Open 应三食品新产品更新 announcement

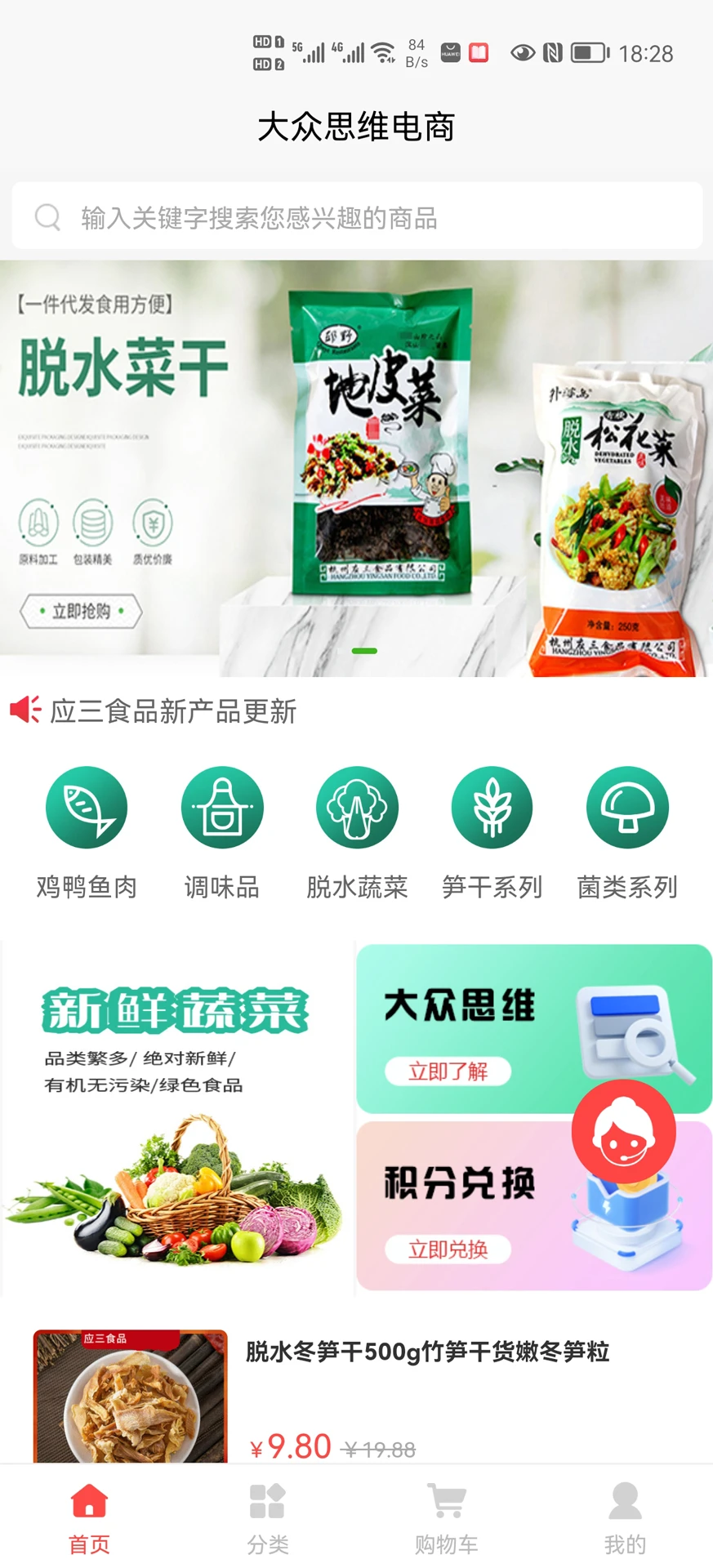coord(173,711)
